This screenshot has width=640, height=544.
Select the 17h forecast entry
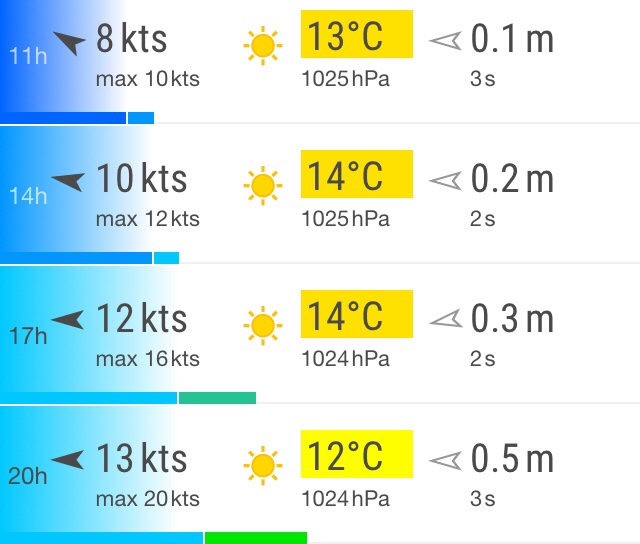[x=320, y=334]
